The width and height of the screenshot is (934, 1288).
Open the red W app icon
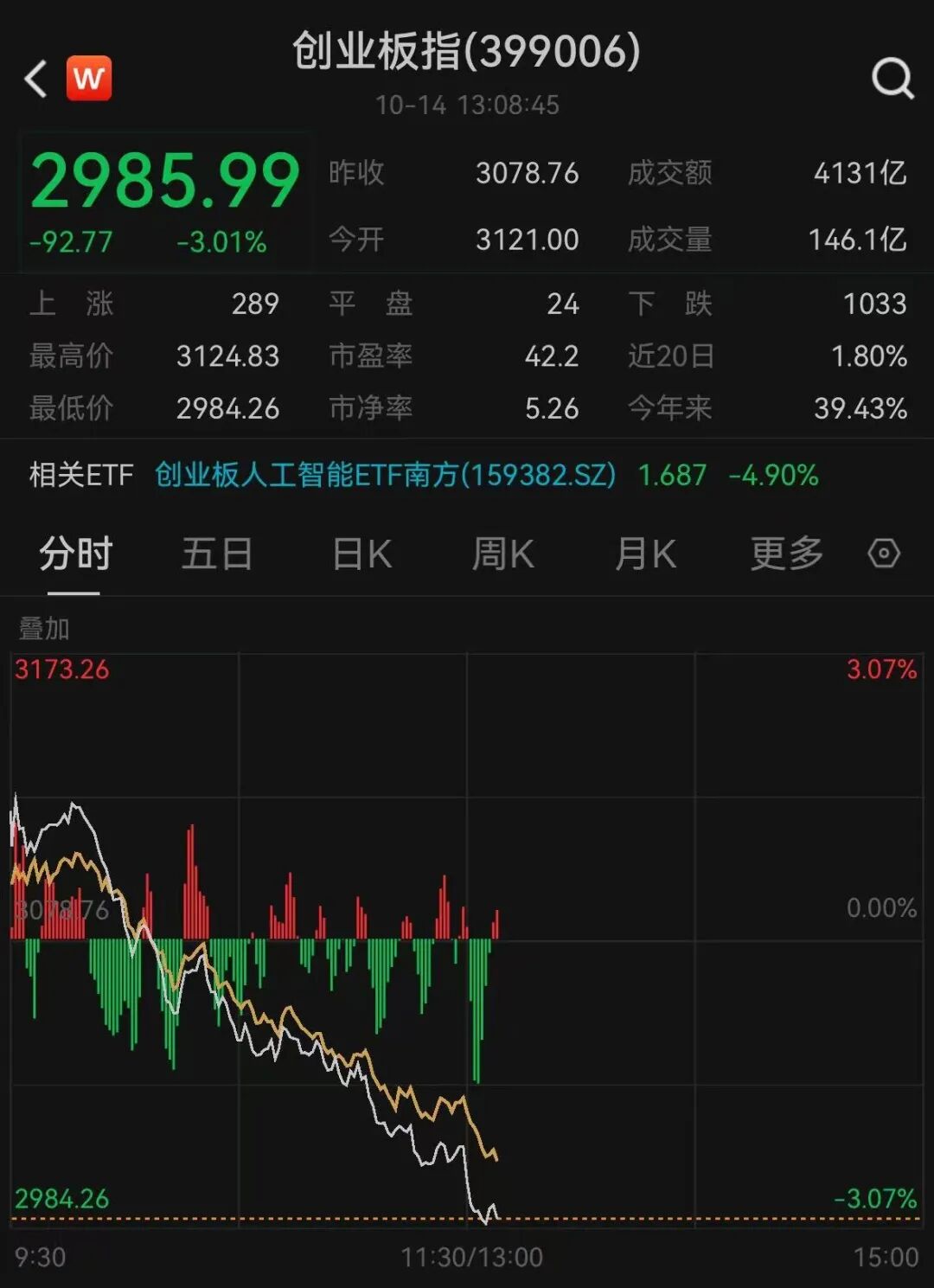tap(89, 79)
